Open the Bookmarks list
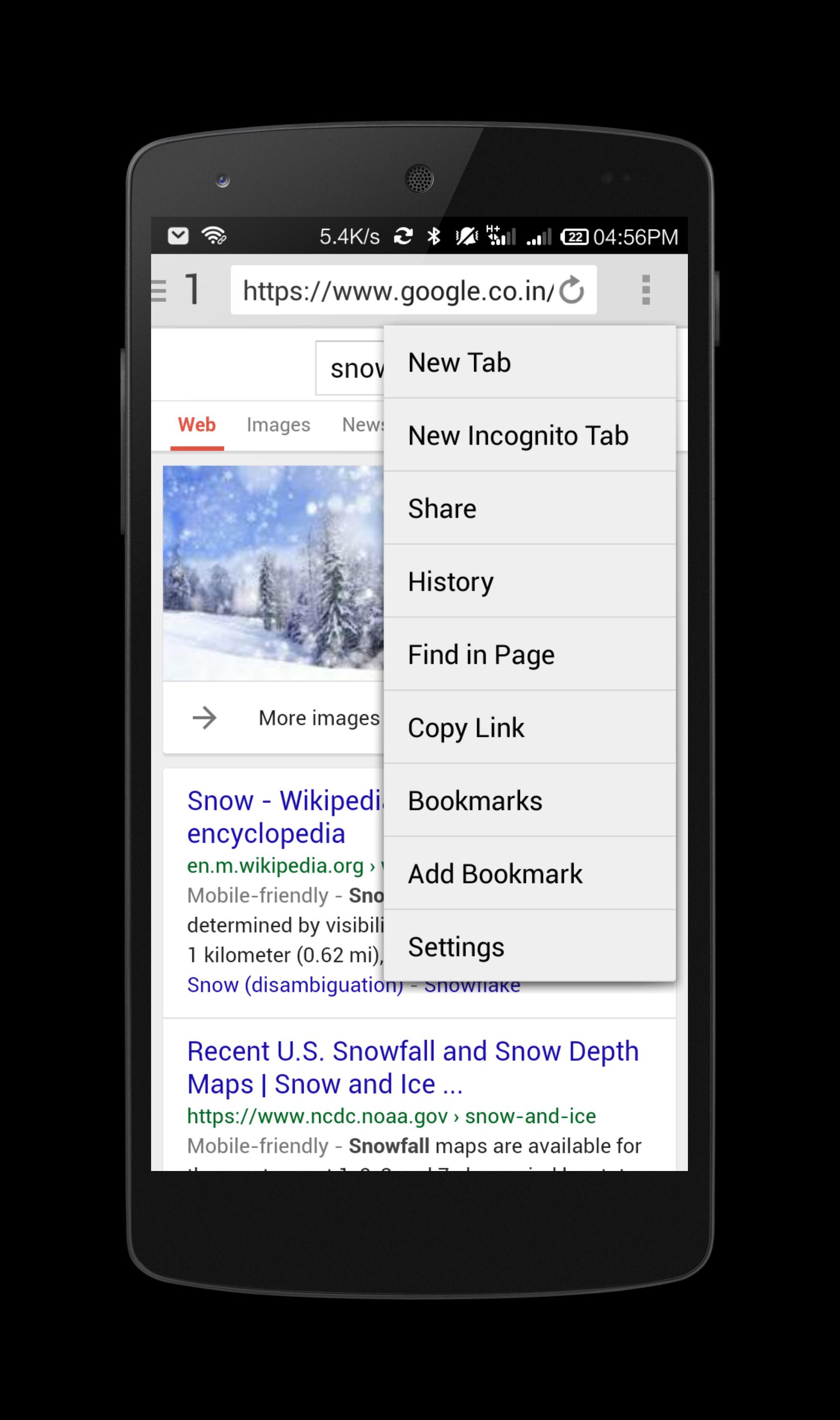The image size is (840, 1420). pyautogui.click(x=529, y=800)
